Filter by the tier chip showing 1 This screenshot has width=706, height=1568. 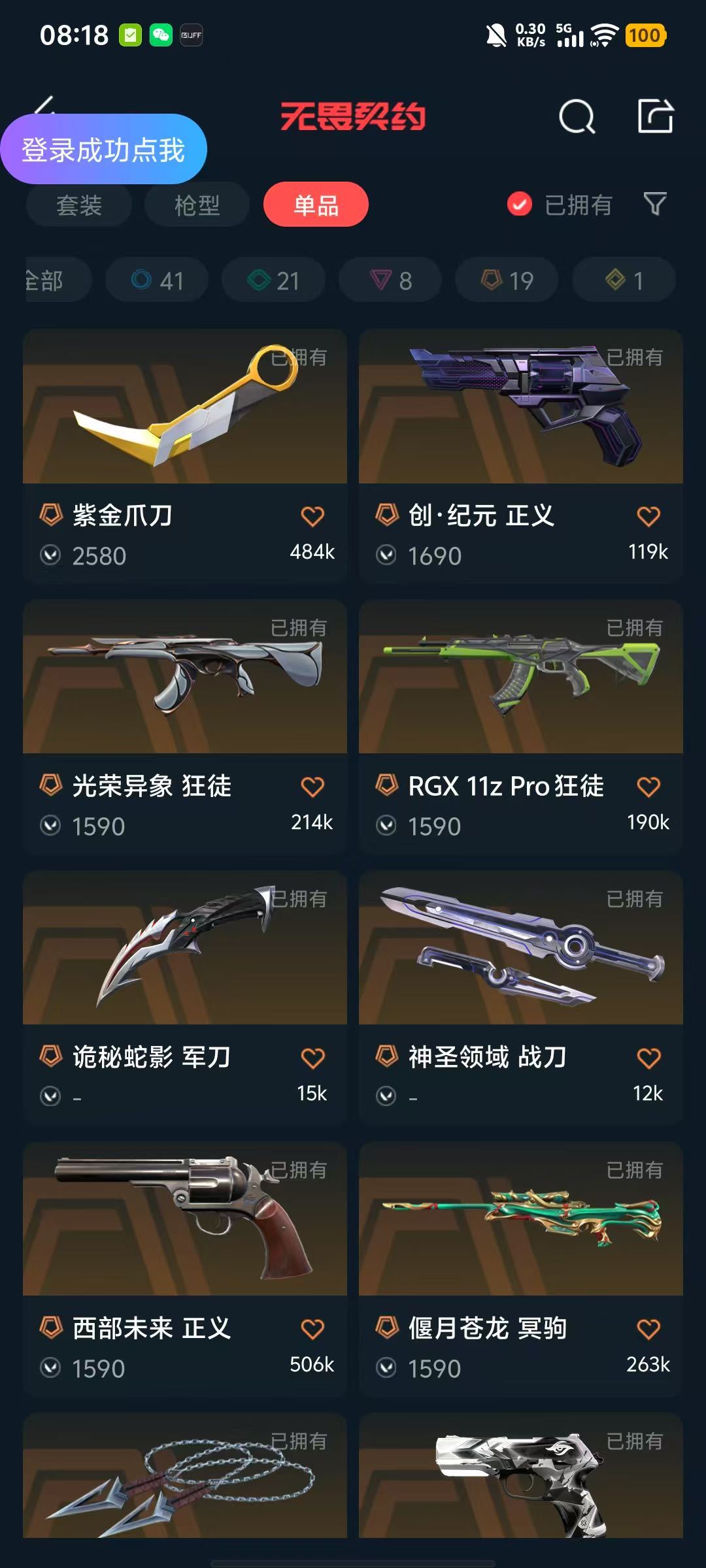coord(624,280)
